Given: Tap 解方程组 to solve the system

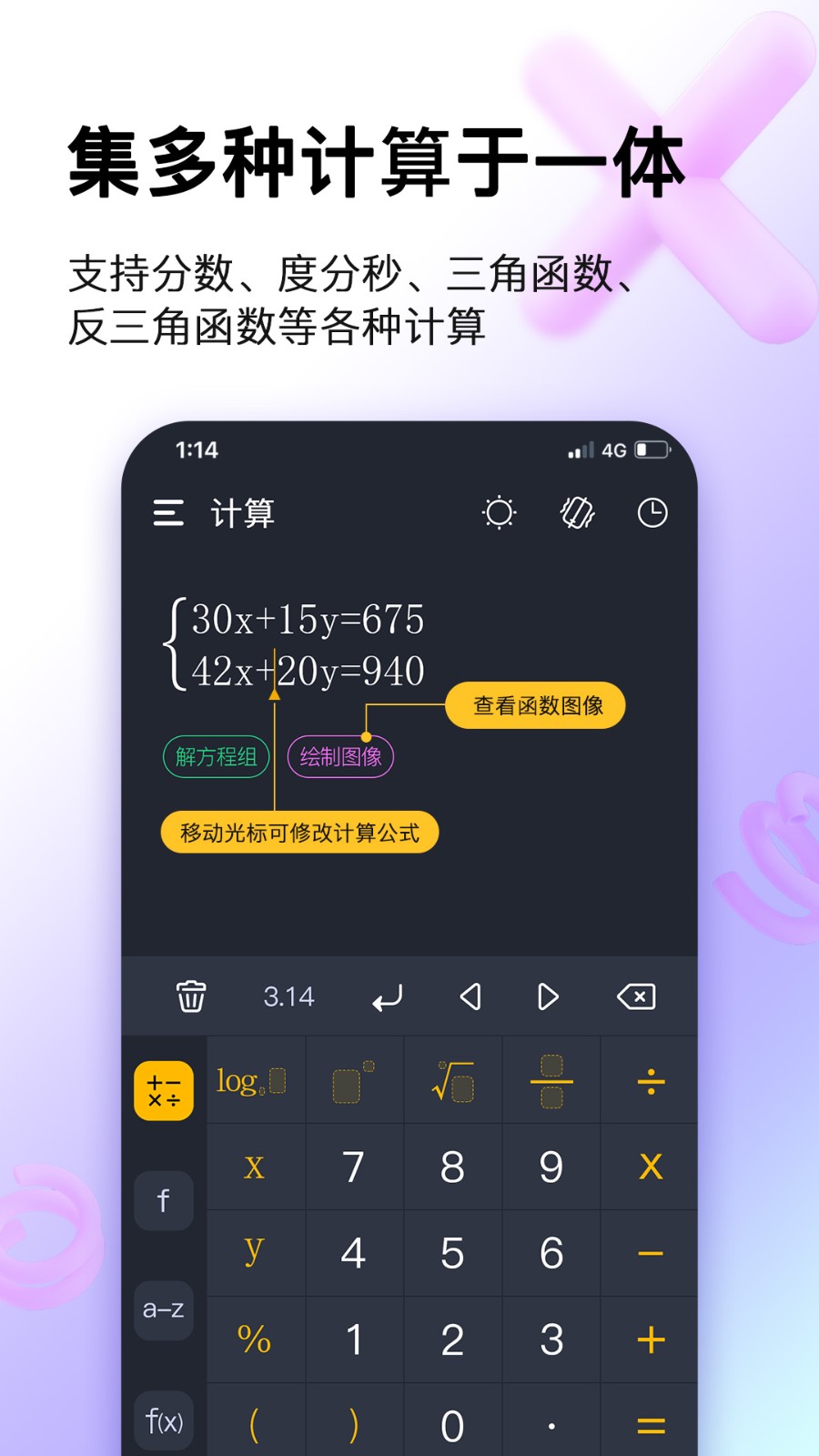Looking at the screenshot, I should [x=216, y=755].
